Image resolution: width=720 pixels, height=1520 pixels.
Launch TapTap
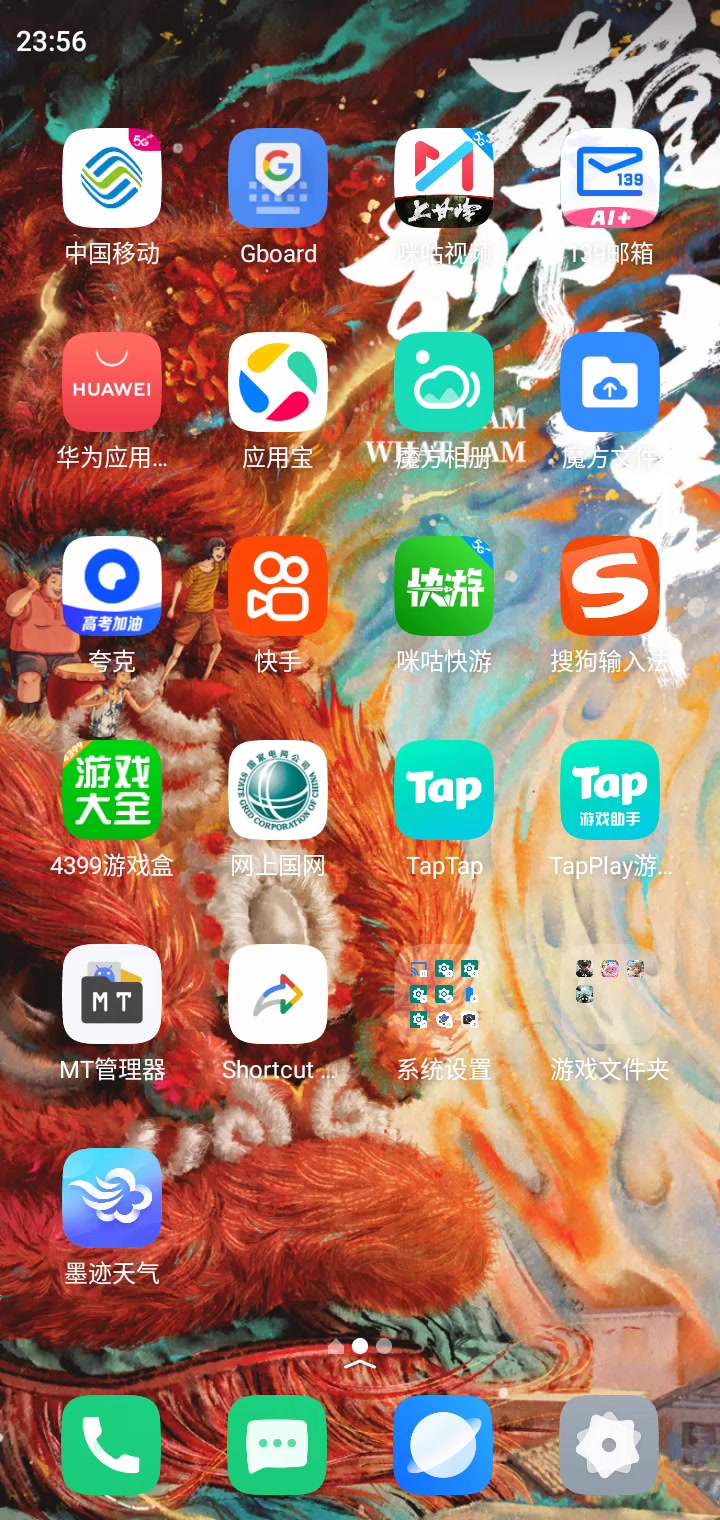[444, 790]
